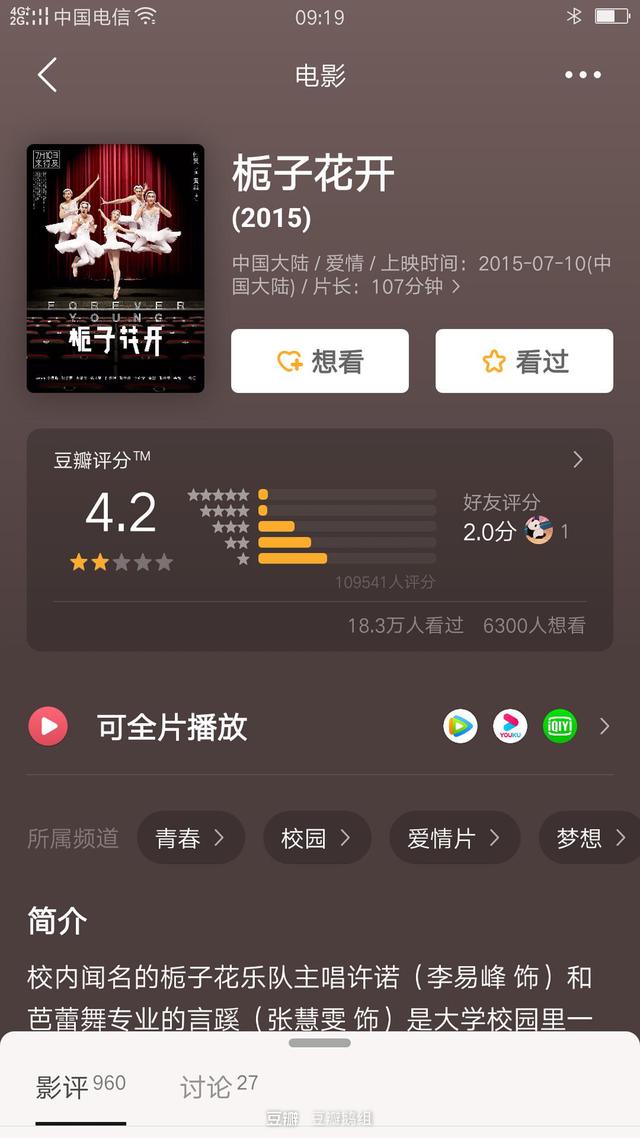Open the 豆瓣评分 rating details
The image size is (640, 1138).
pos(577,460)
